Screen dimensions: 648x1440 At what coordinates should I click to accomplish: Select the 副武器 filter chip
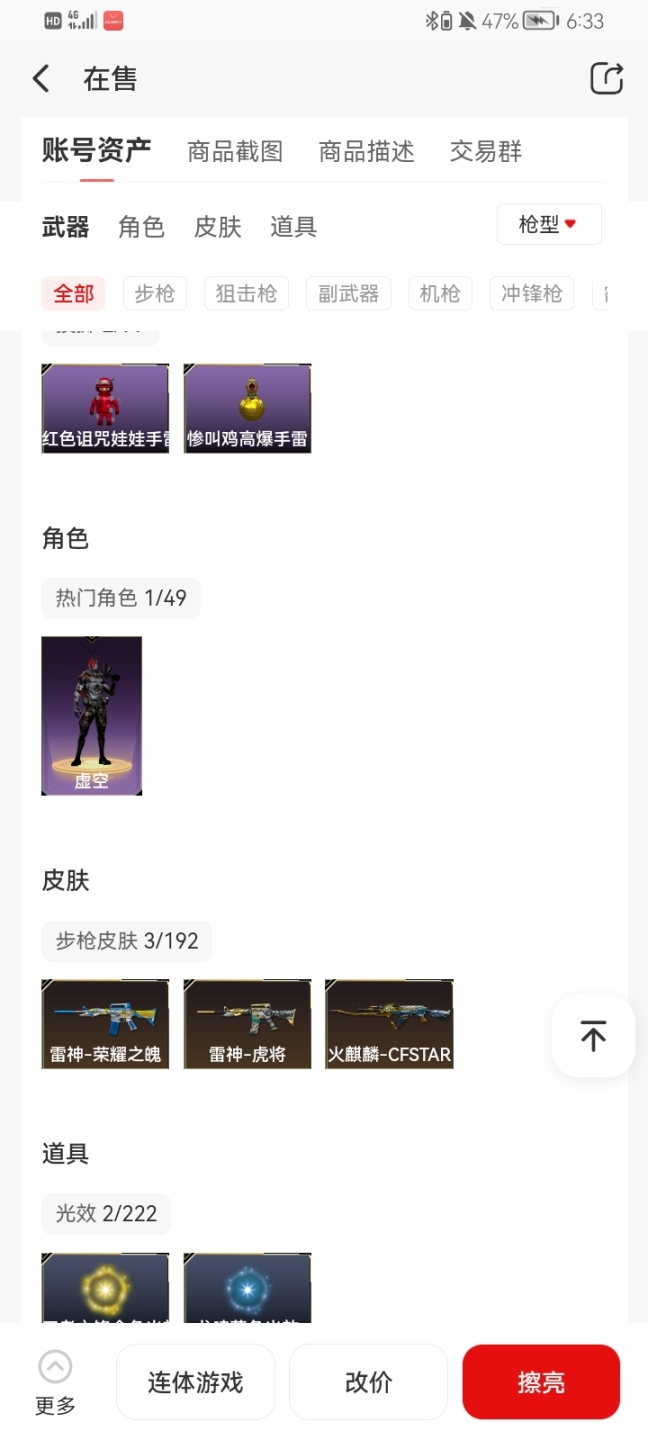pos(348,294)
